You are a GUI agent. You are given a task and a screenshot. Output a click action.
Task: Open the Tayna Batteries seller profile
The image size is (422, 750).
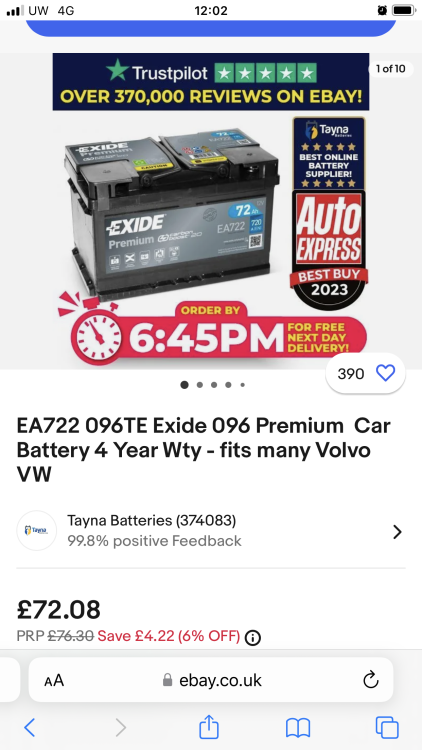tap(211, 531)
